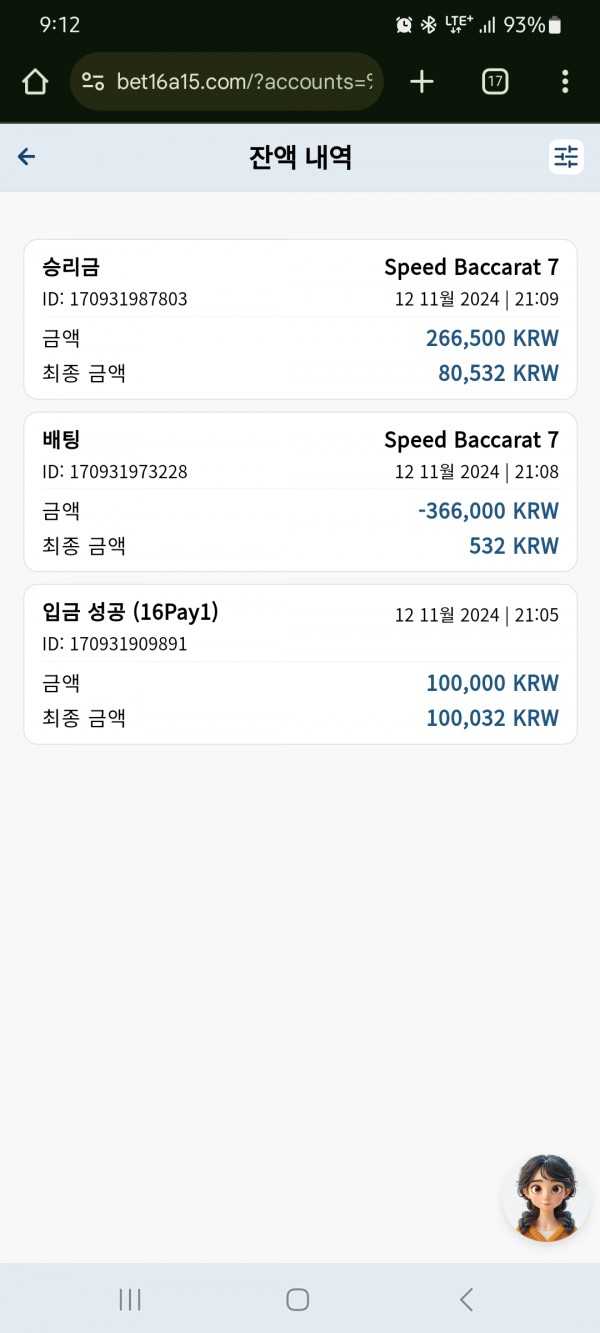Open the support chat avatar
The image size is (600, 1333).
coord(546,1198)
